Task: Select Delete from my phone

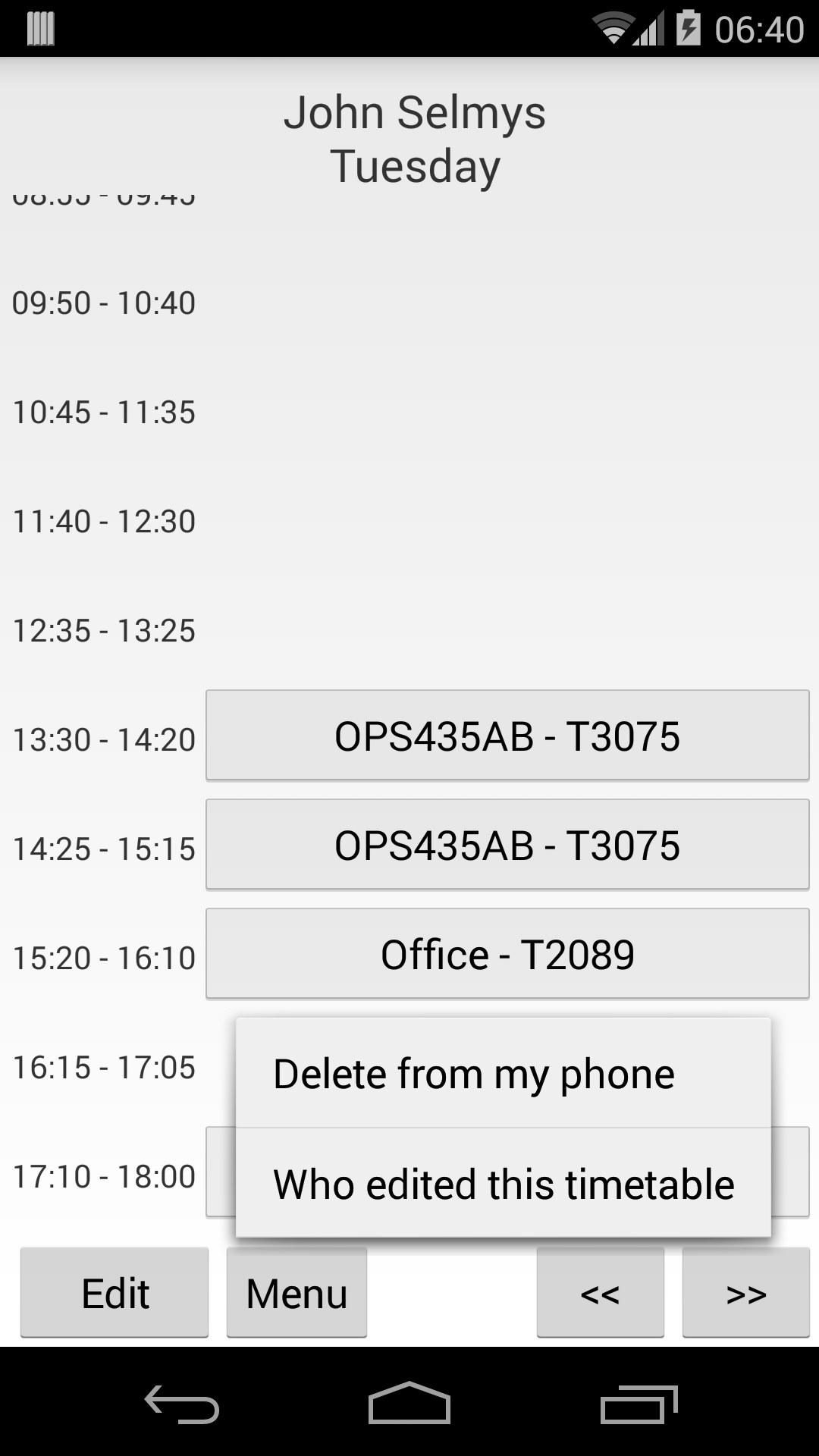Action: click(x=503, y=1074)
